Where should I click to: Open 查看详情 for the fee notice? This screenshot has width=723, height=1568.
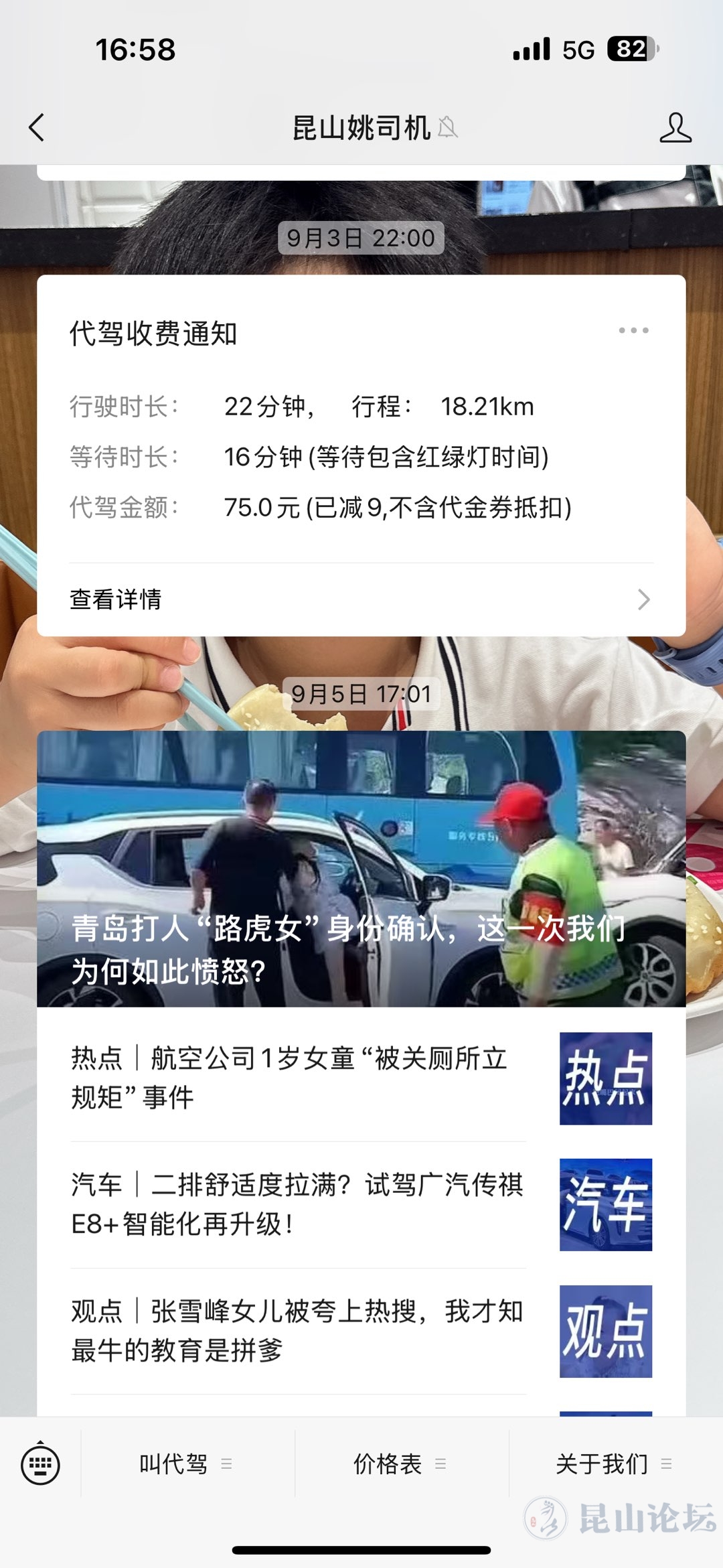click(361, 599)
